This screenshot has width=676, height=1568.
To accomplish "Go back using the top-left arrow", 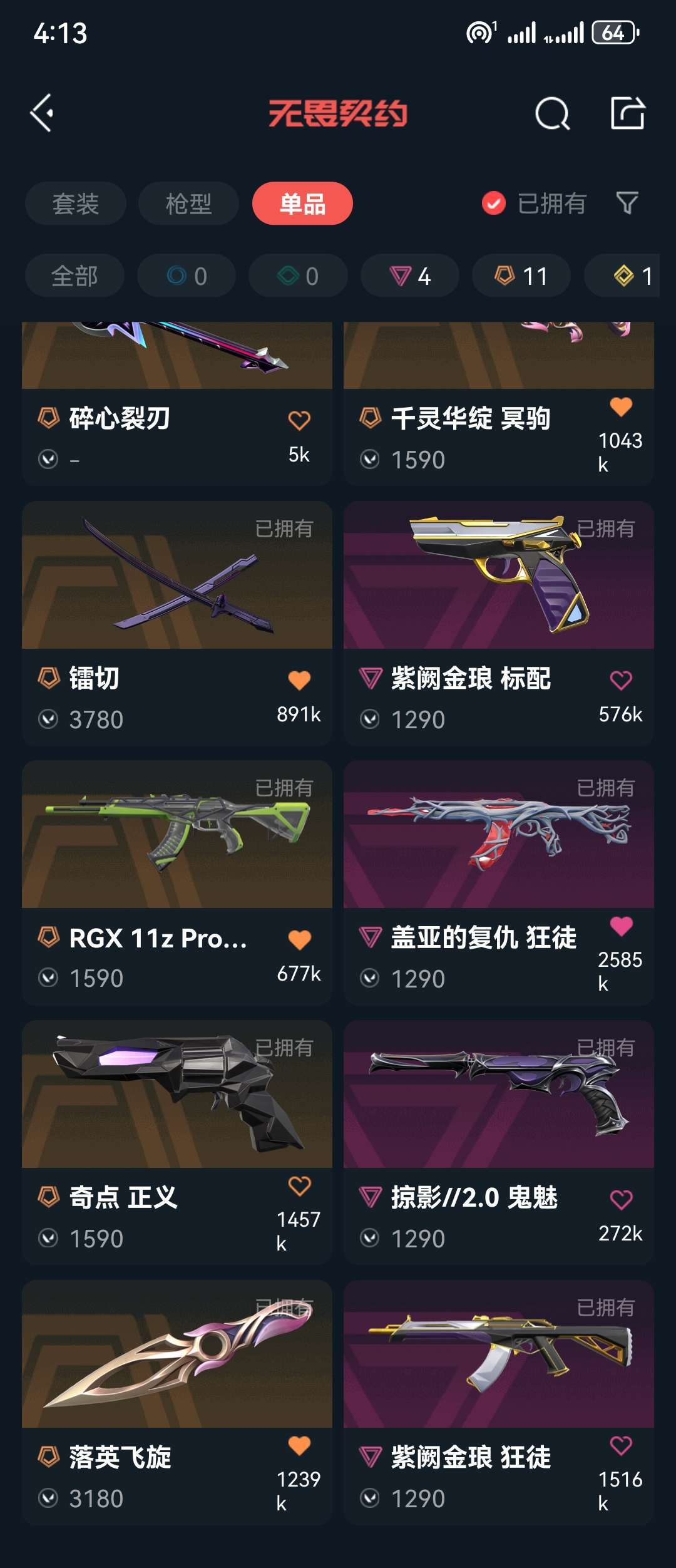I will pos(43,113).
